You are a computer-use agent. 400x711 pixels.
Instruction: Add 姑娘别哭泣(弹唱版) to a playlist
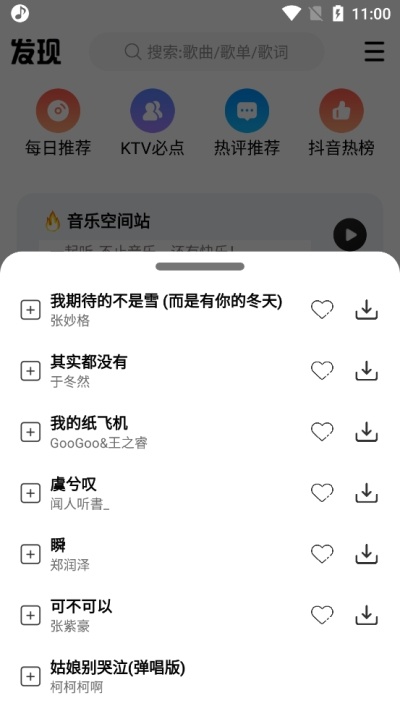[x=30, y=677]
